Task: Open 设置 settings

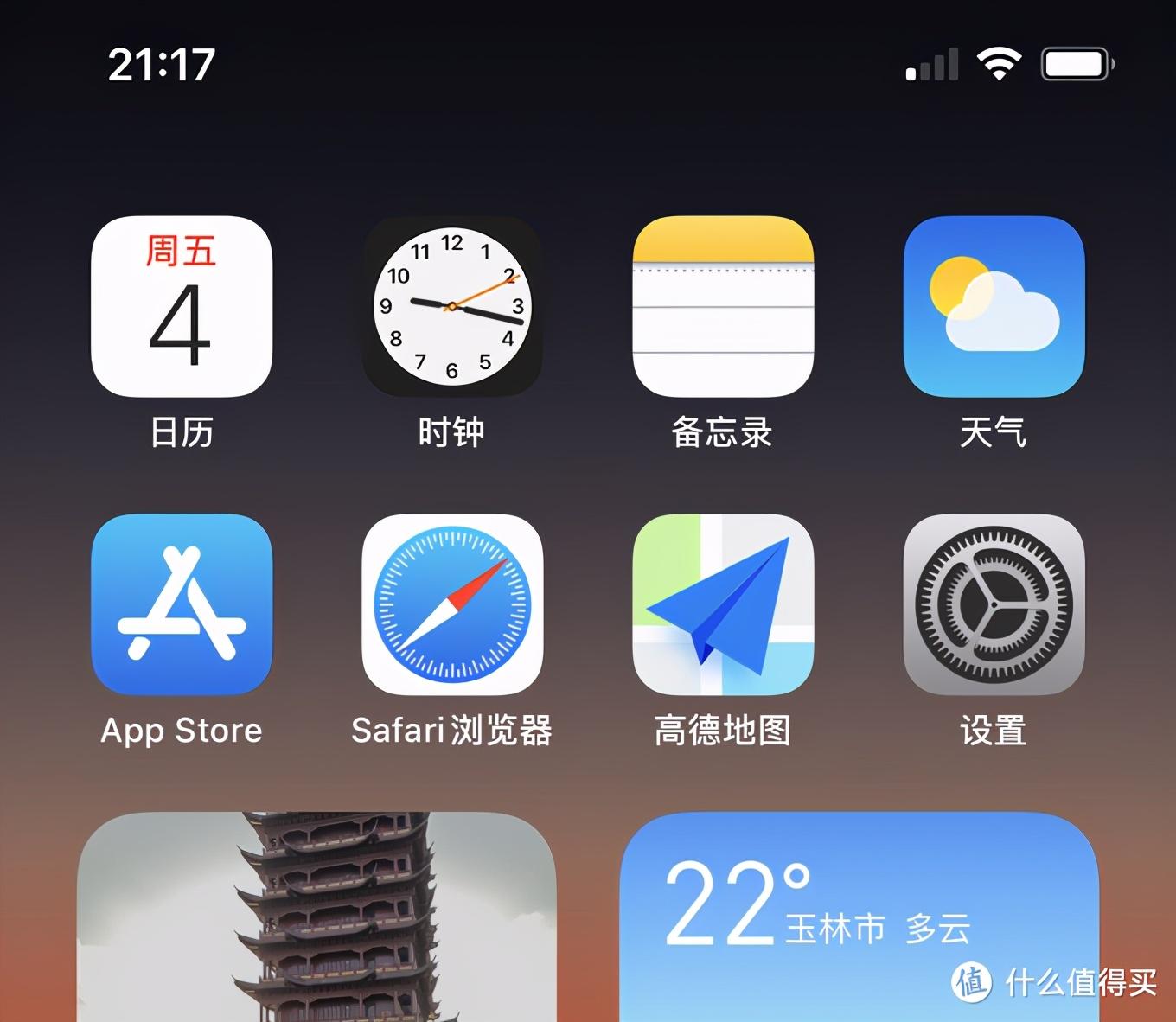Action: point(994,604)
